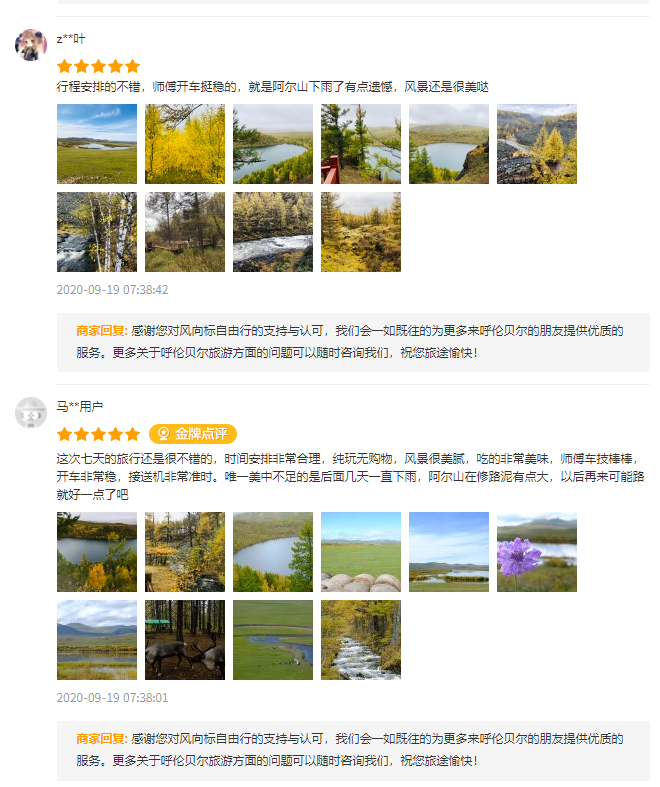Open 马**用户's profile avatar

31,413
